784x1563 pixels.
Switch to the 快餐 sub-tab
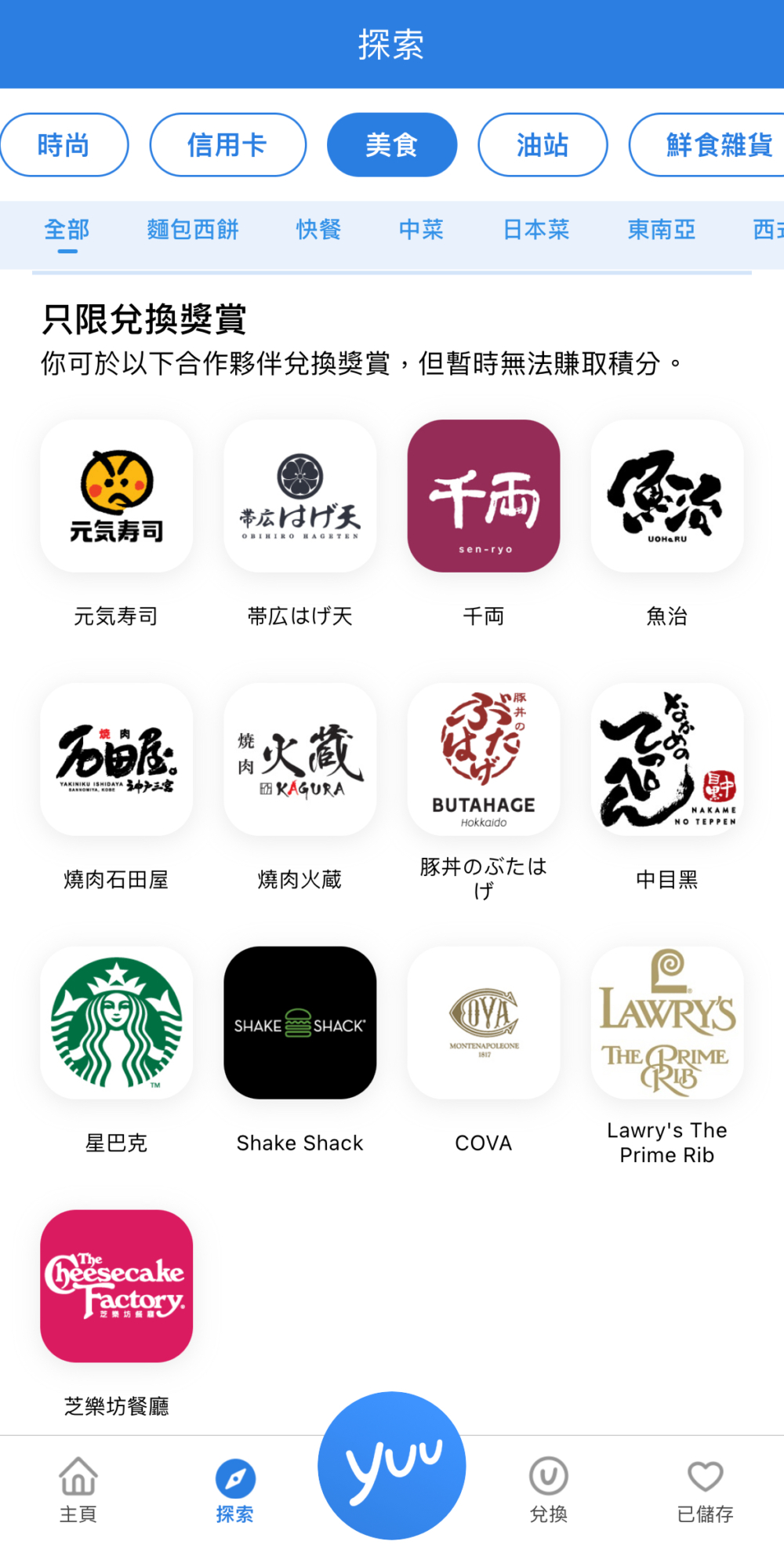tap(318, 230)
